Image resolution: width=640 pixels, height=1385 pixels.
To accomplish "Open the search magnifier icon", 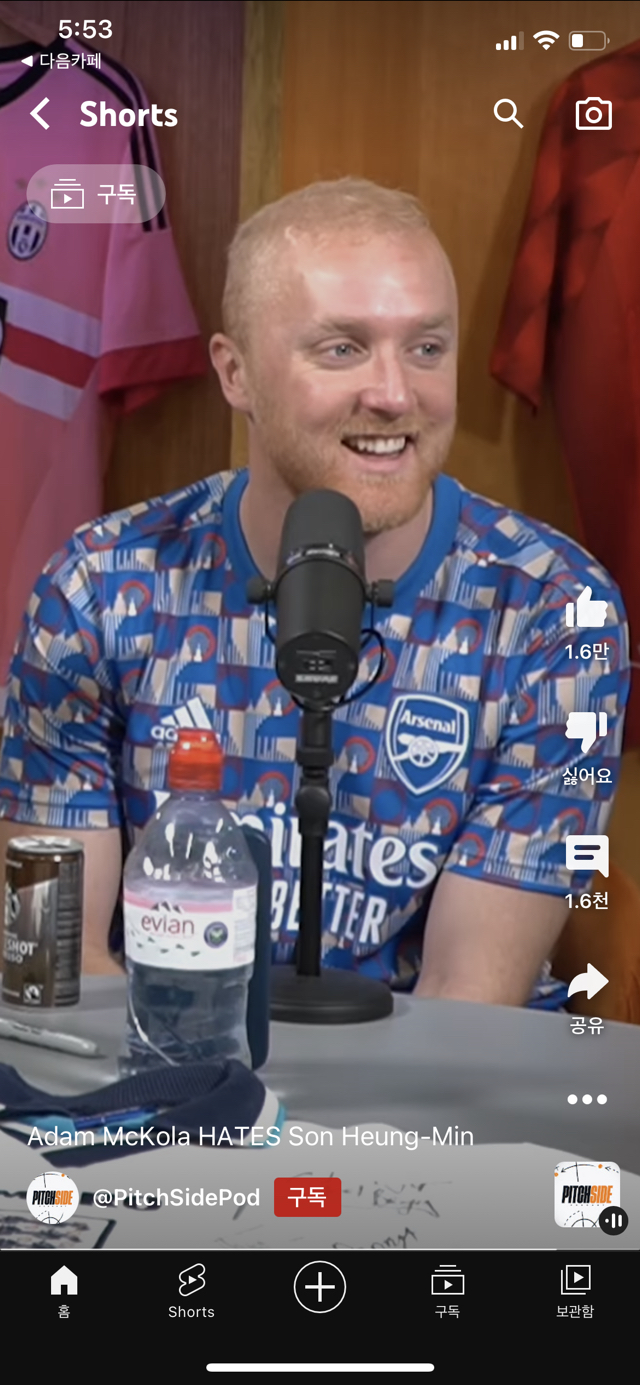I will point(508,114).
